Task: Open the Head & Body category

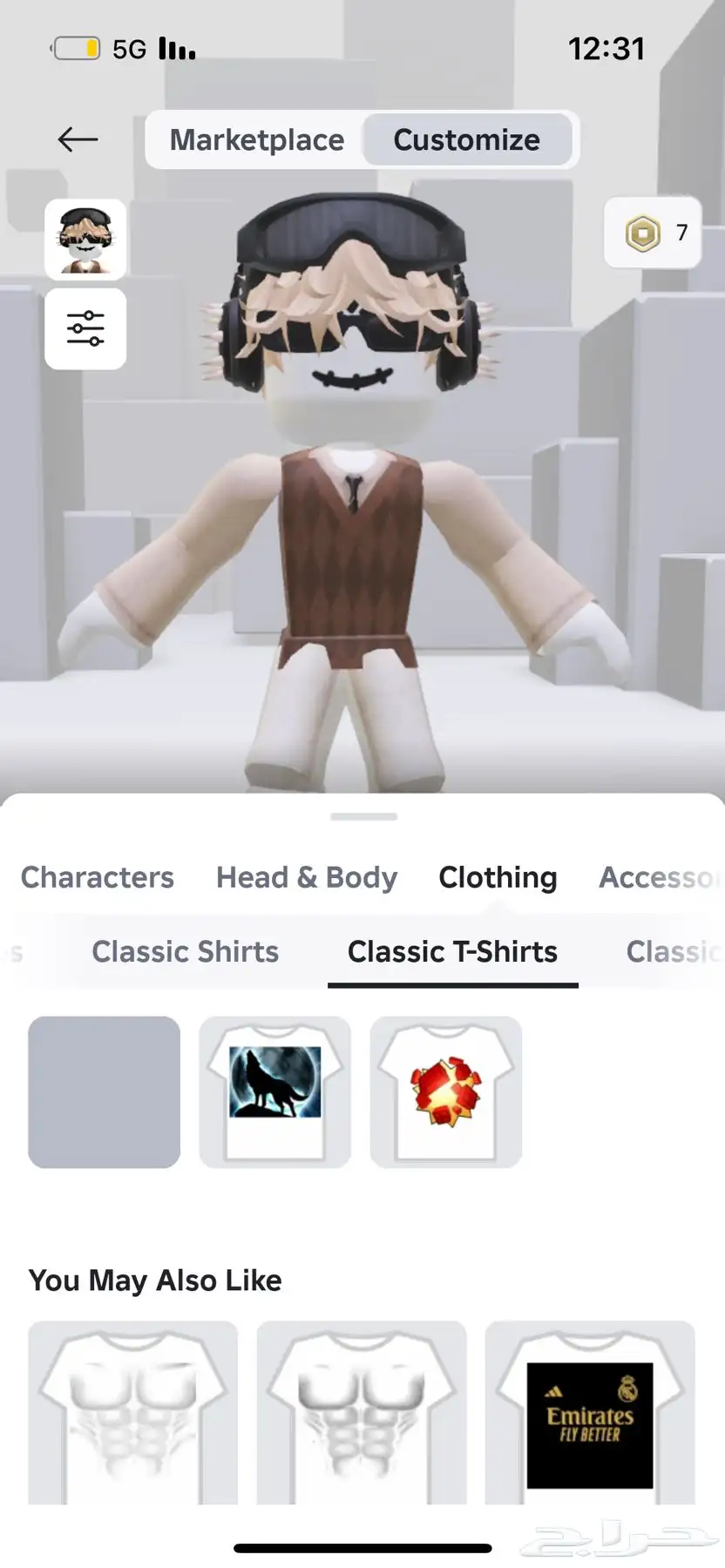Action: [x=307, y=877]
